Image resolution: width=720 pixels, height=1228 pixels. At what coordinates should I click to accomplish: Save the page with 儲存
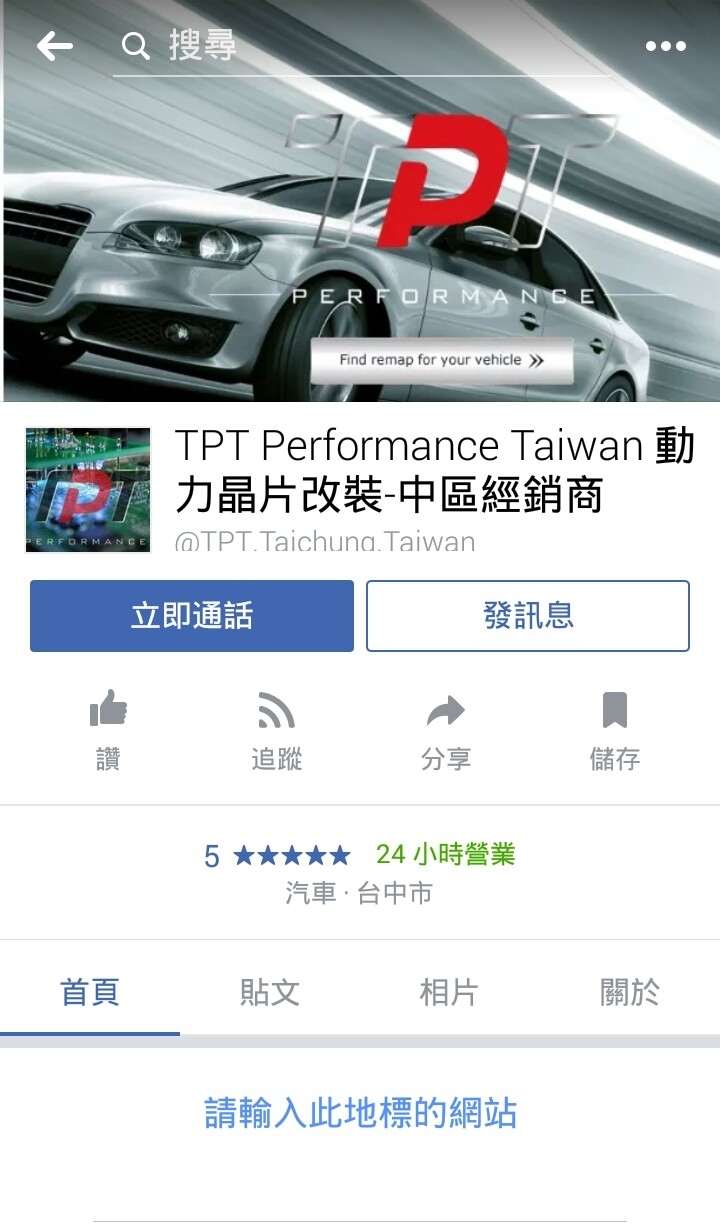[614, 732]
